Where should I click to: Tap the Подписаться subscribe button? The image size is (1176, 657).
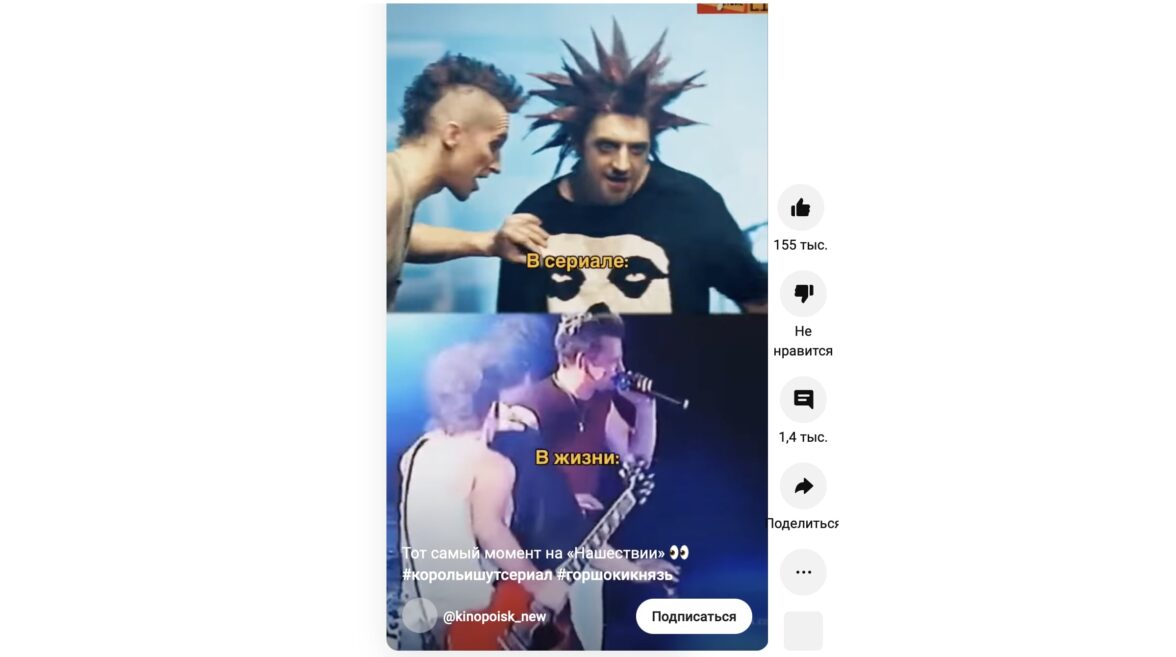(693, 616)
